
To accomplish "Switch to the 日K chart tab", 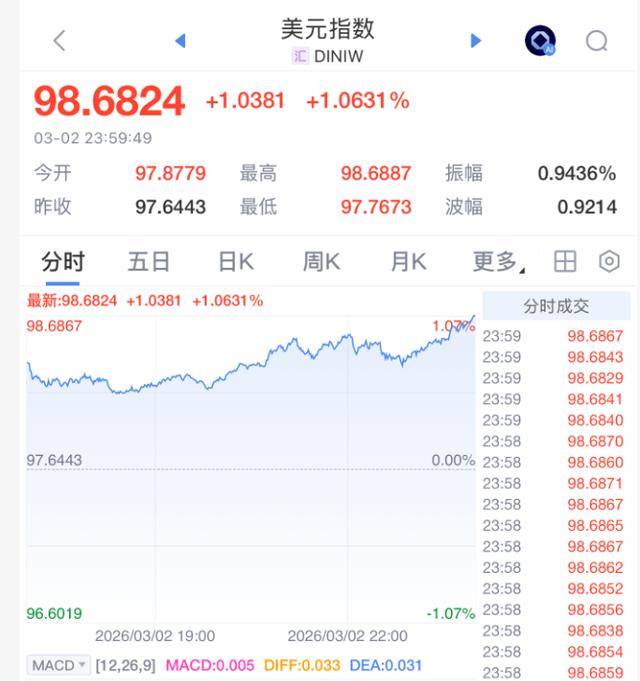I will (x=236, y=262).
